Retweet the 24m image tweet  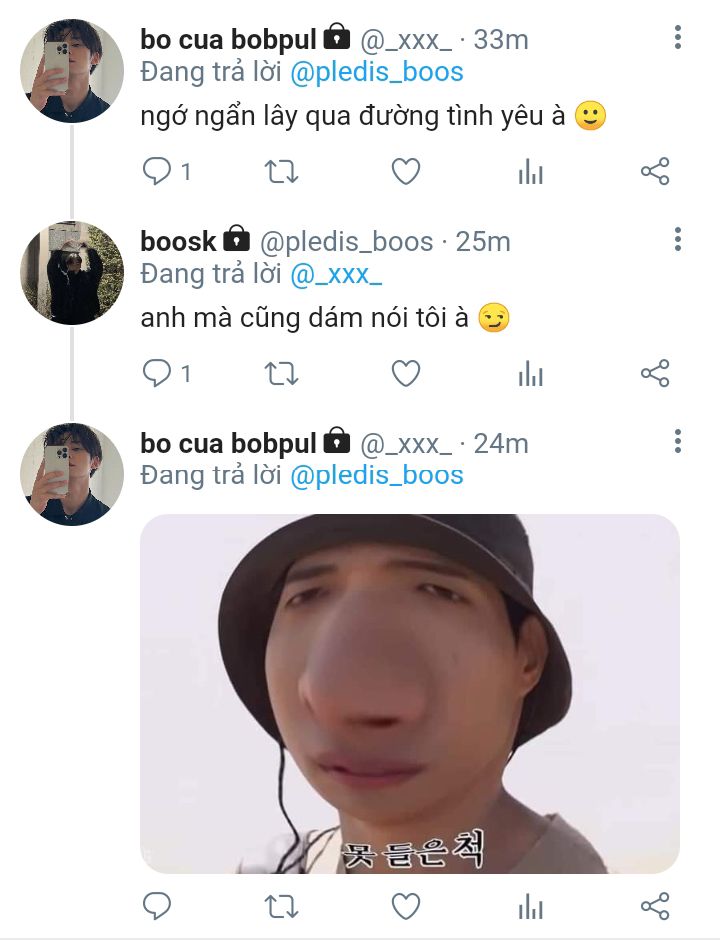281,906
